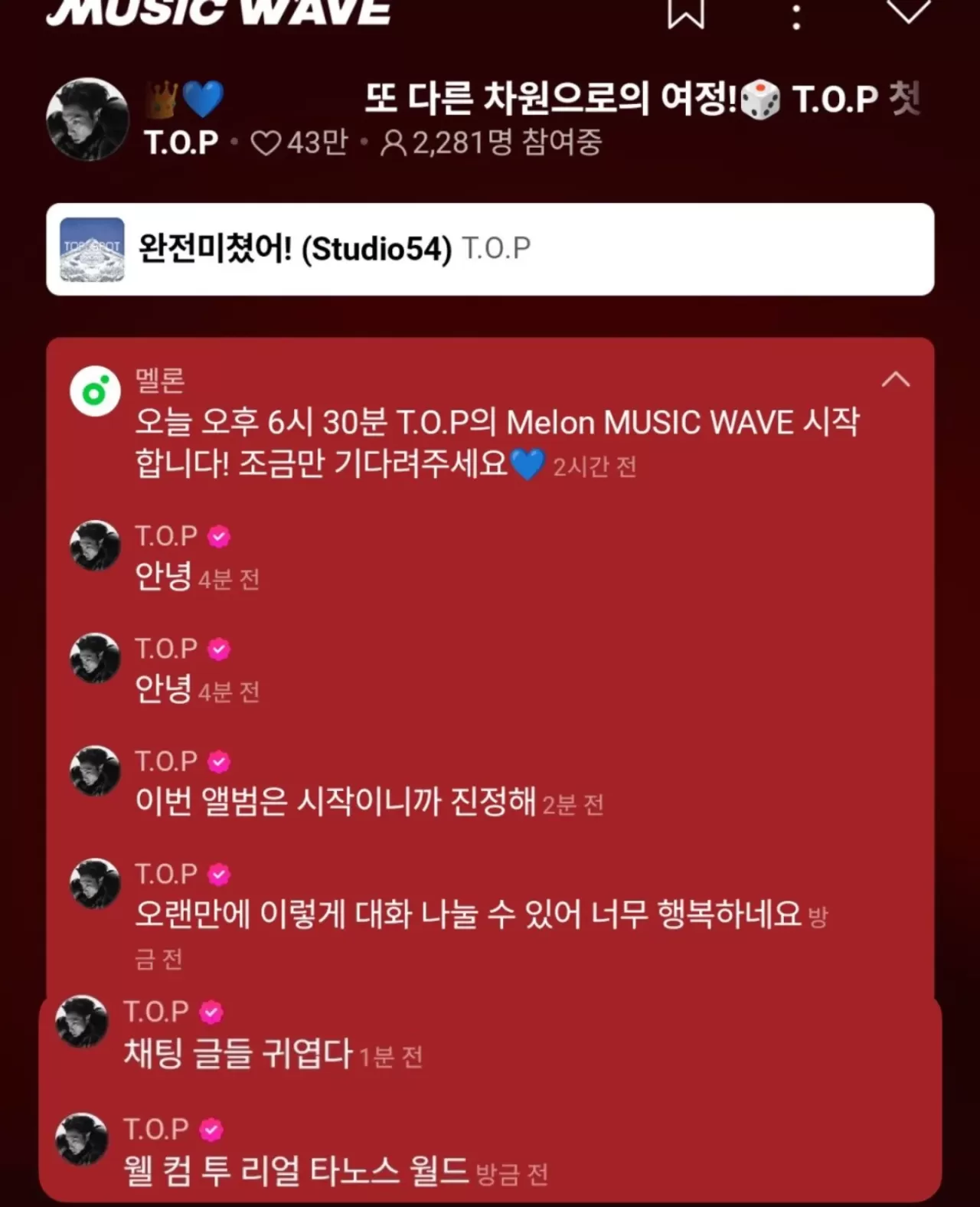Bookmark this Music Wave session
This screenshot has height=1207, width=980.
tap(685, 12)
